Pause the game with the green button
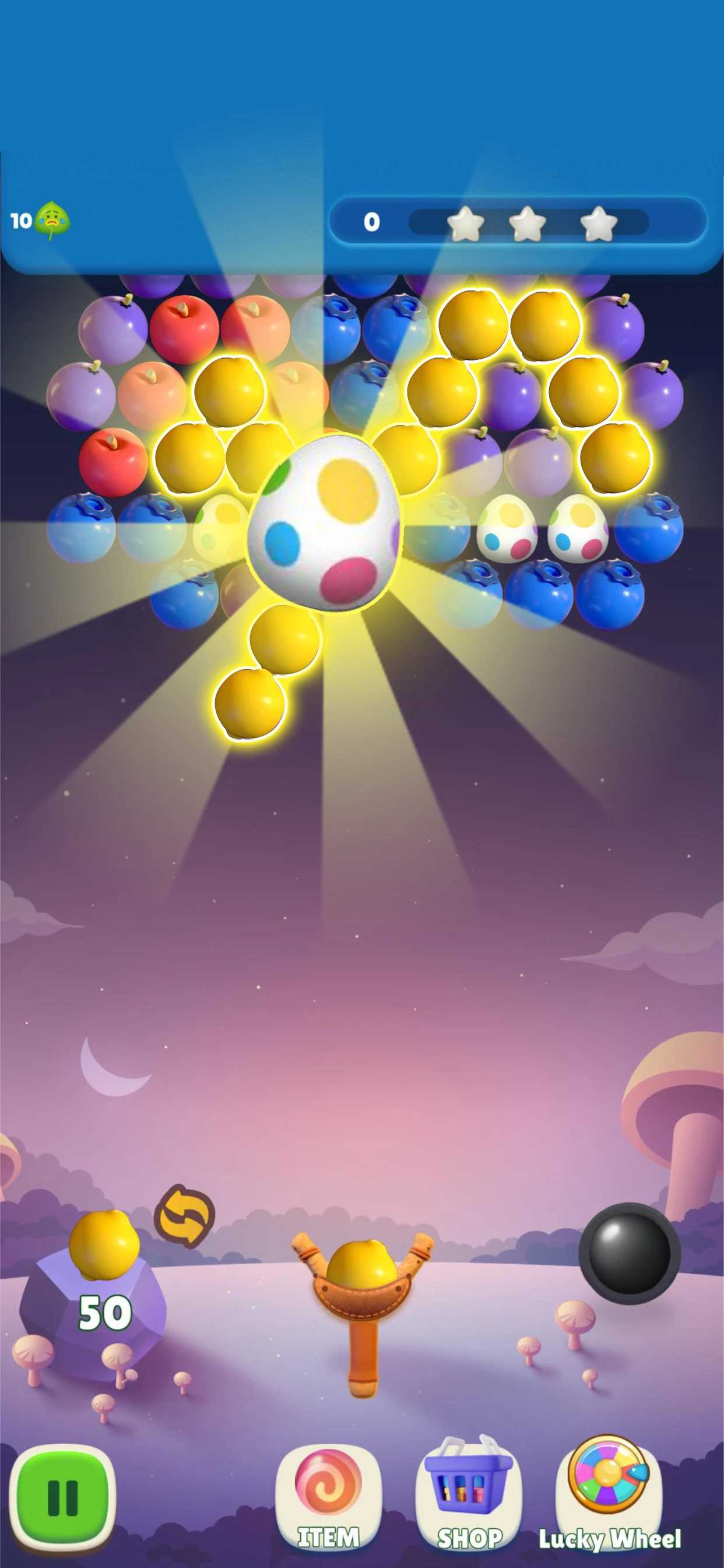 point(64,1498)
